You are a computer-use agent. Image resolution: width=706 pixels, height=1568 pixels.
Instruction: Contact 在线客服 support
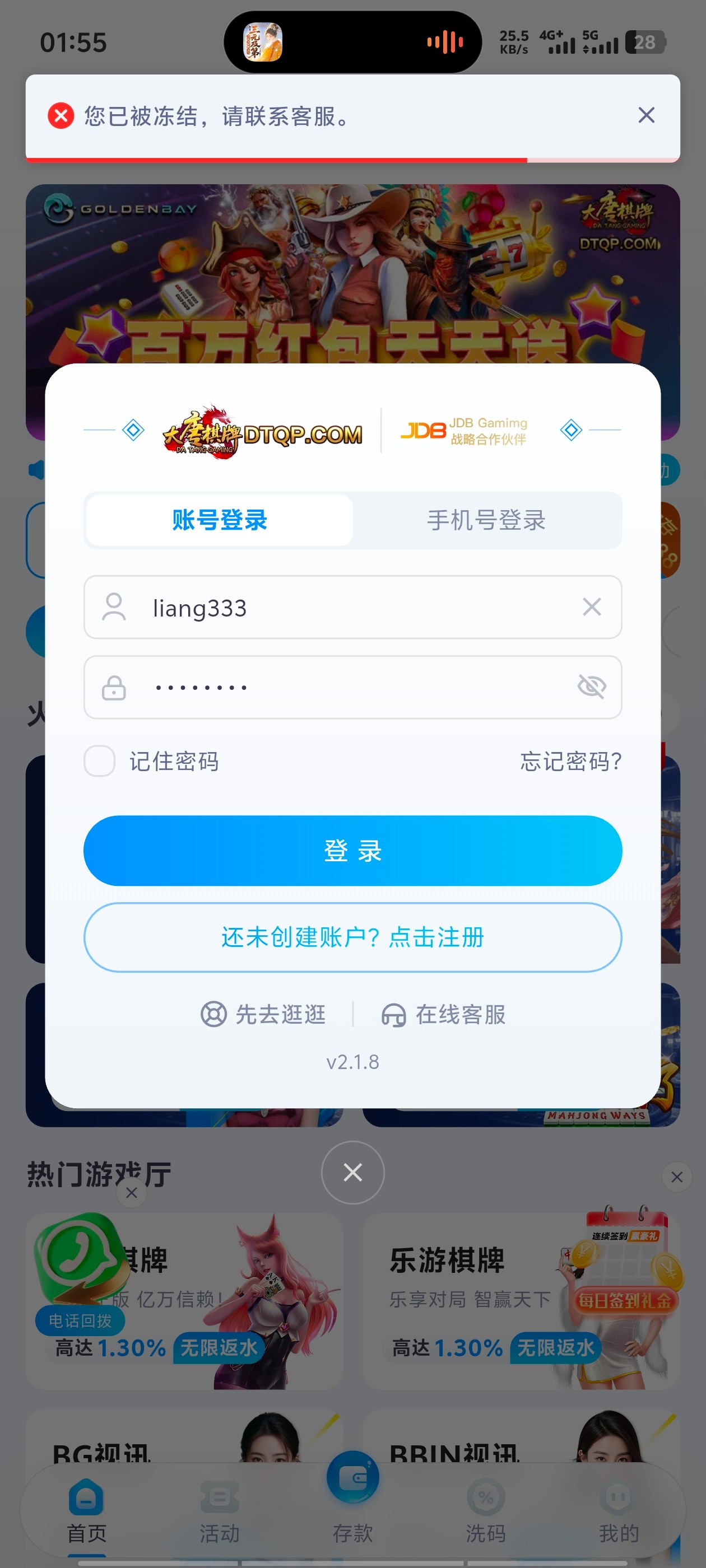[x=443, y=1015]
